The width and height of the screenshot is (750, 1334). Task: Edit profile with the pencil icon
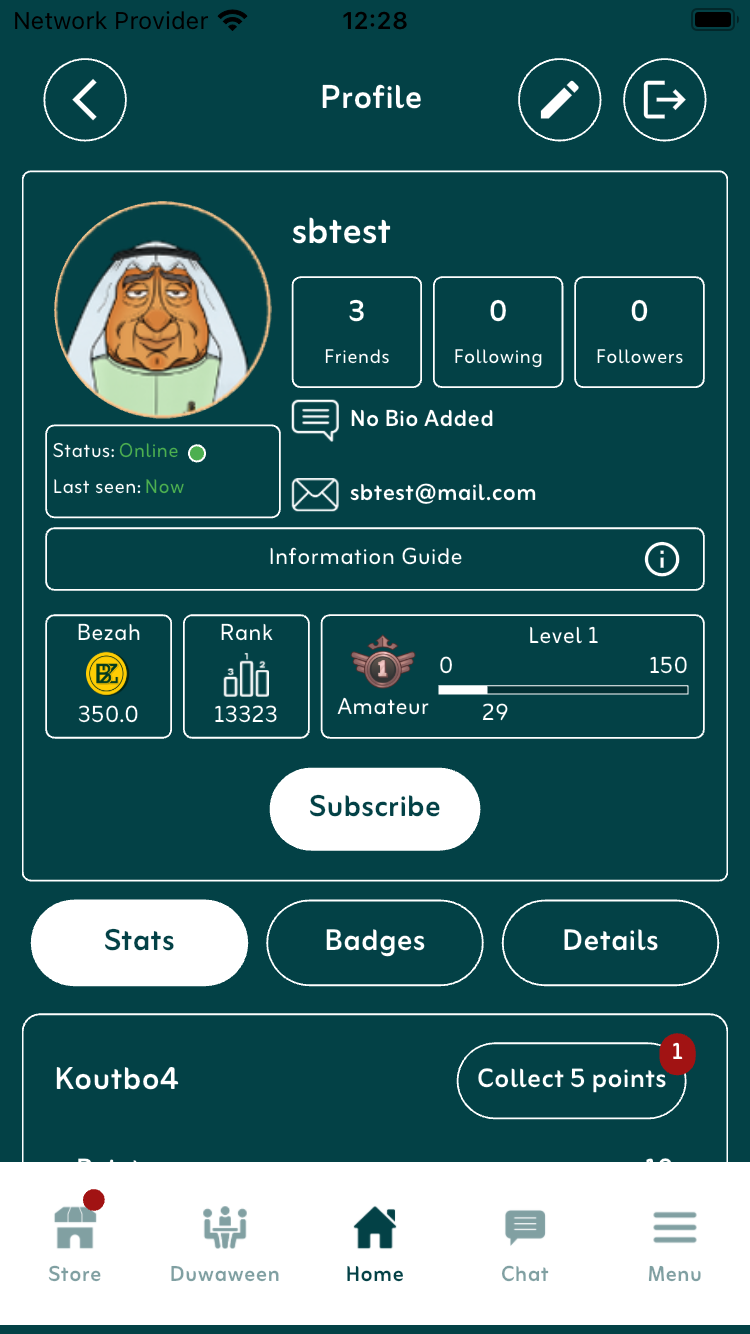[x=559, y=100]
